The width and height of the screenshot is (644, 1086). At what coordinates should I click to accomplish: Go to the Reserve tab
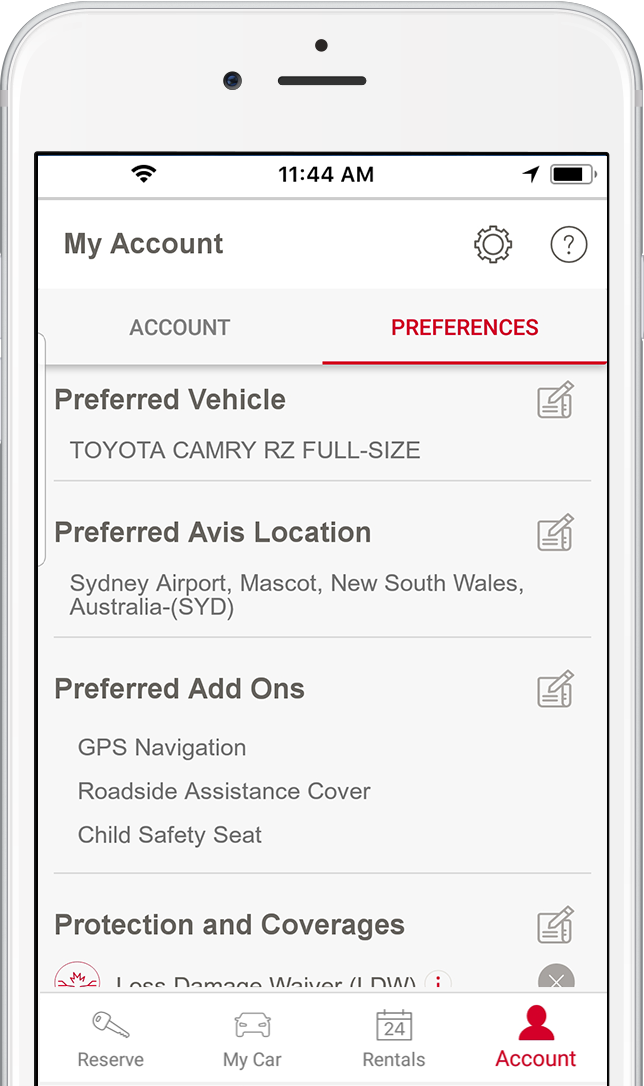pos(111,1039)
